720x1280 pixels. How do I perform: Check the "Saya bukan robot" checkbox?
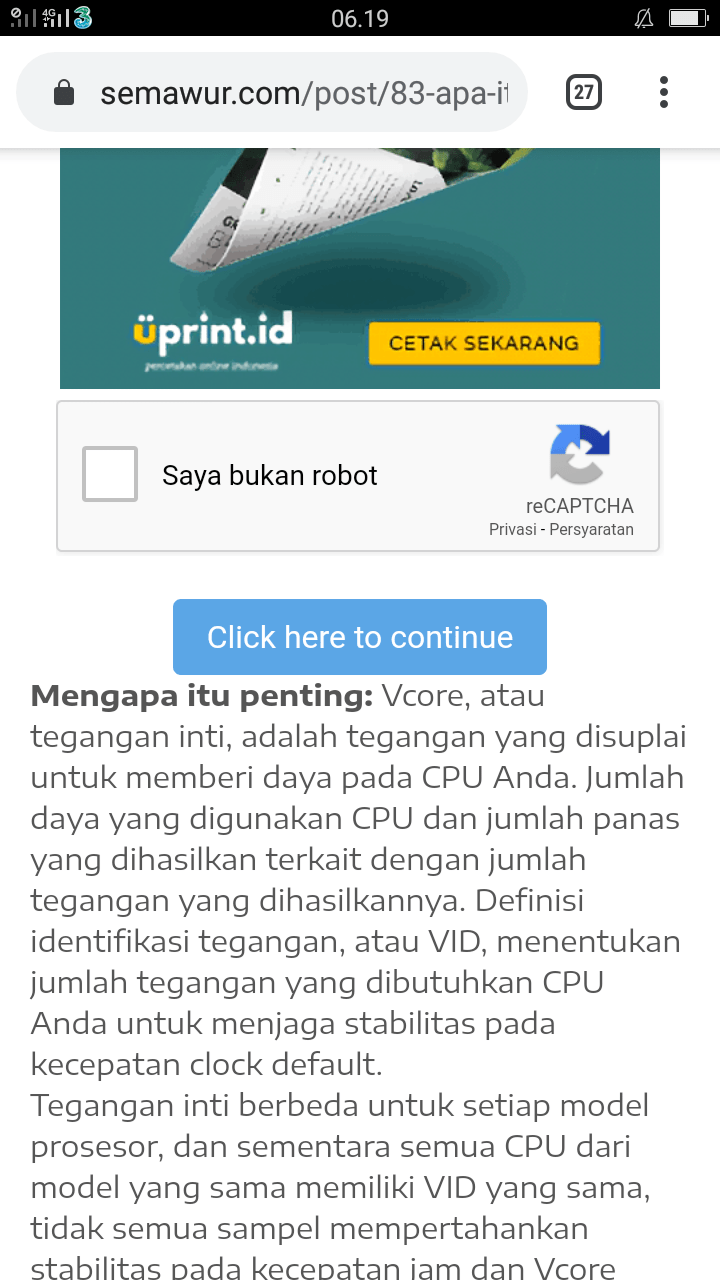[110, 474]
